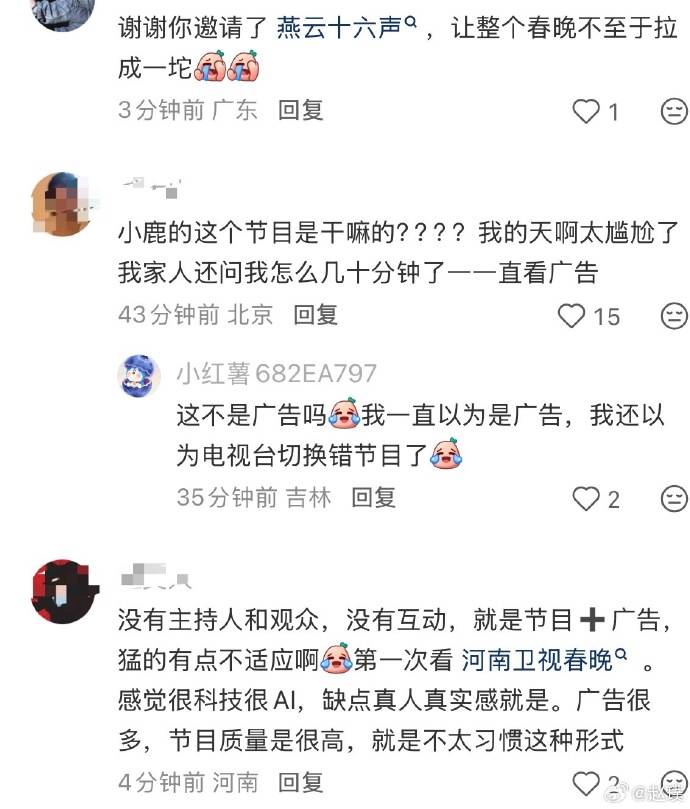Like the 4分钟前 河南 comment
Viewport: 690px width, 809px height.
[586, 783]
